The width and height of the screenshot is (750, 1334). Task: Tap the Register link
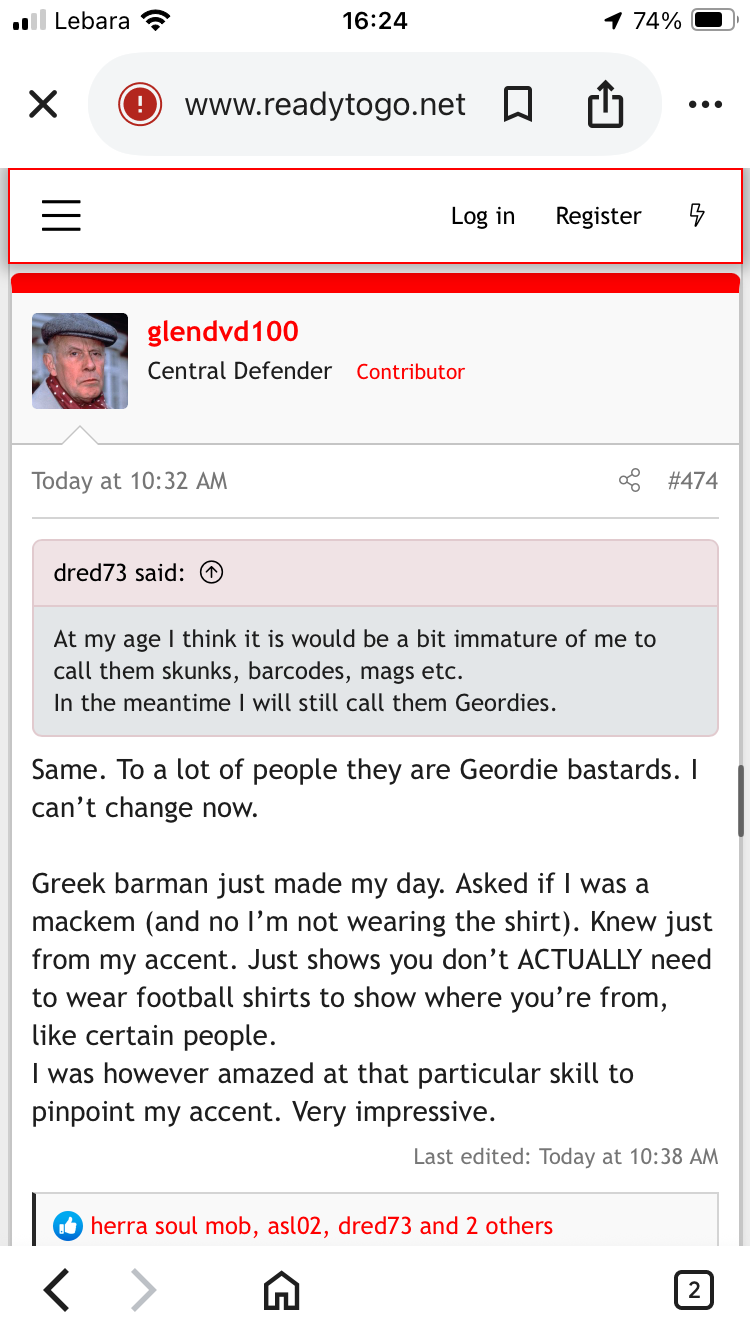[598, 216]
